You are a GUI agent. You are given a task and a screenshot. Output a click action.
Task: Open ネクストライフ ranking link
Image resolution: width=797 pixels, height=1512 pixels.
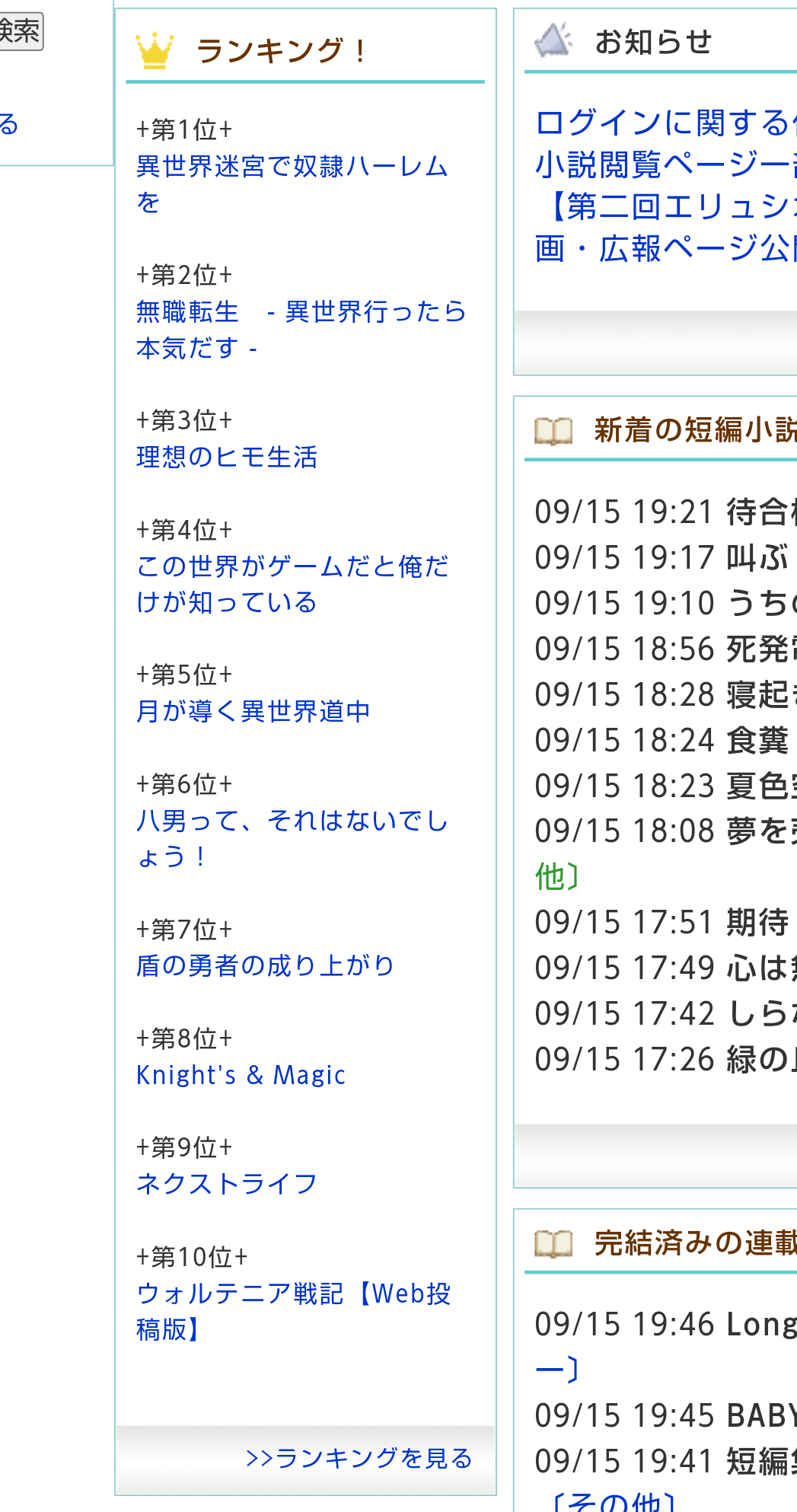click(x=226, y=1184)
